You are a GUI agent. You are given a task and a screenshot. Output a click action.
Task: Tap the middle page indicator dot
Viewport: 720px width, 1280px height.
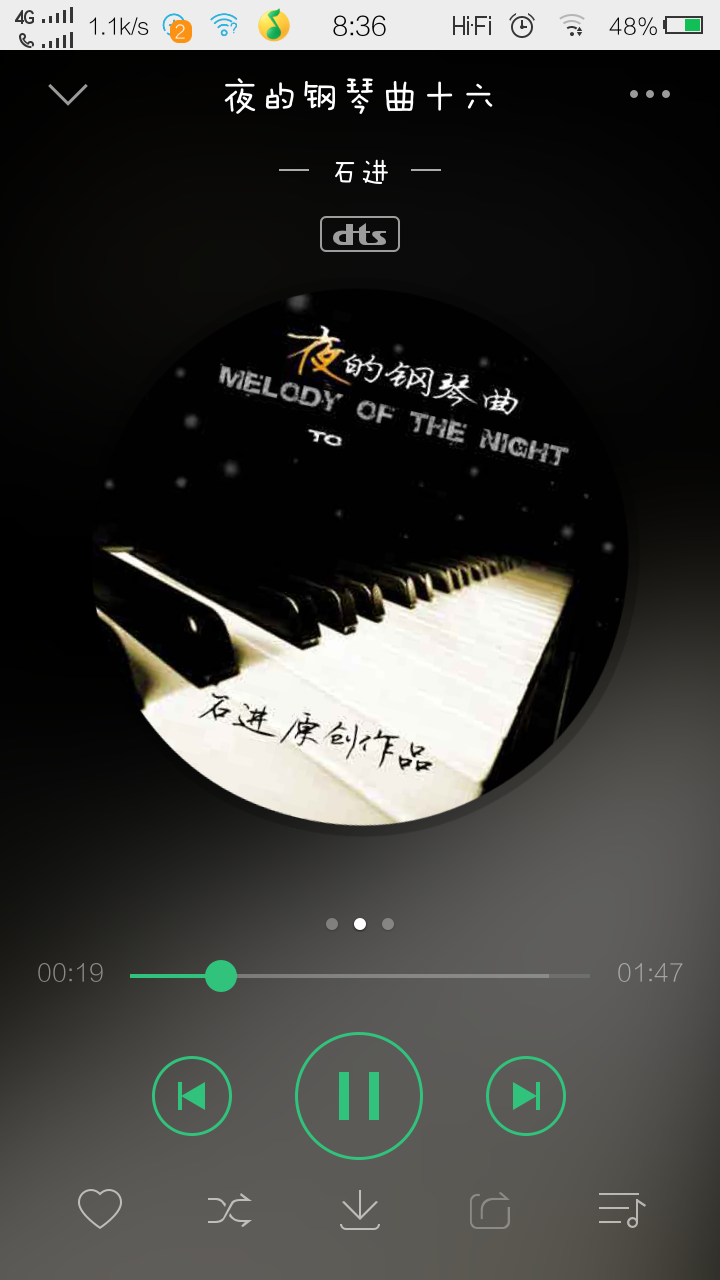tap(359, 924)
